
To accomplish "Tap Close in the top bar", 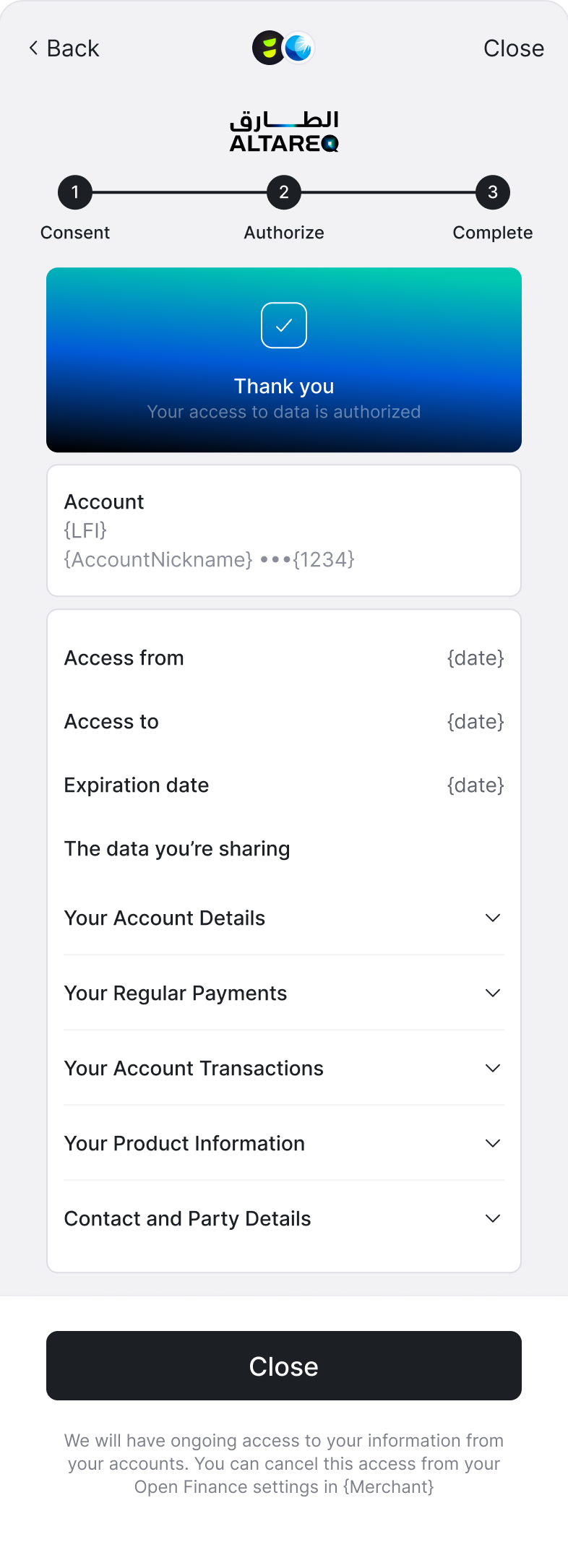I will click(513, 48).
